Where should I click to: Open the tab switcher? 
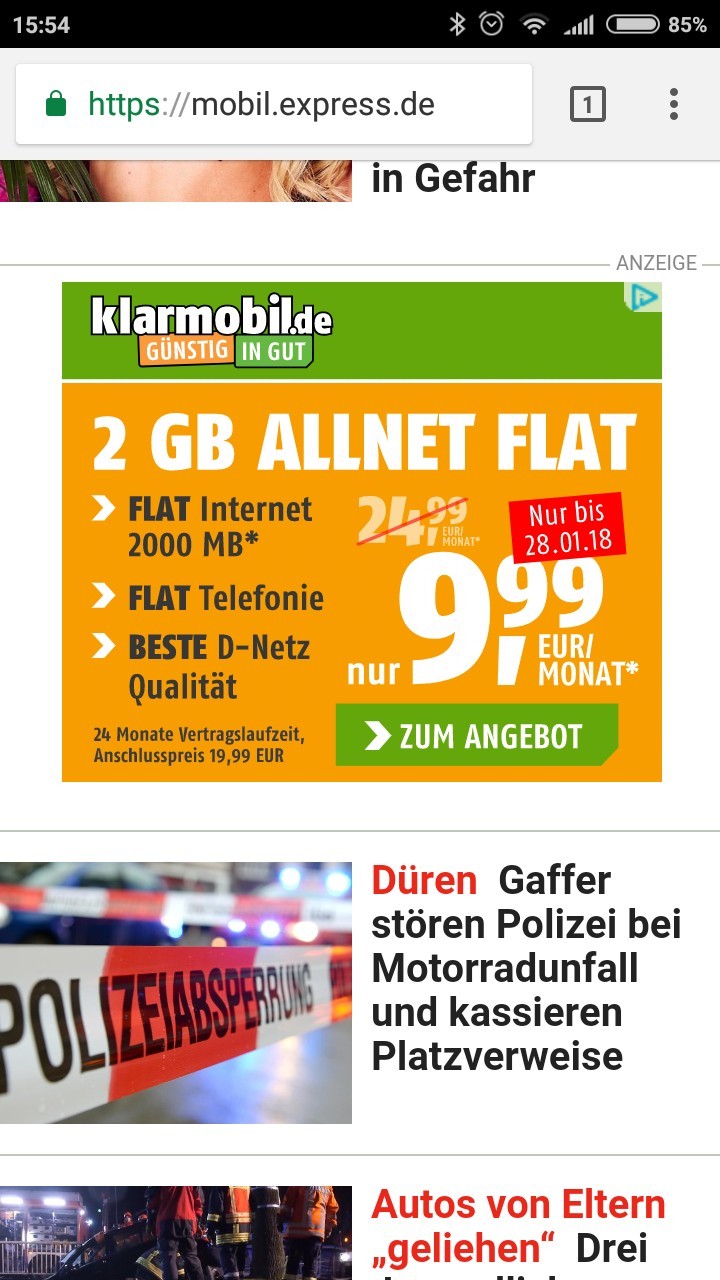(587, 104)
